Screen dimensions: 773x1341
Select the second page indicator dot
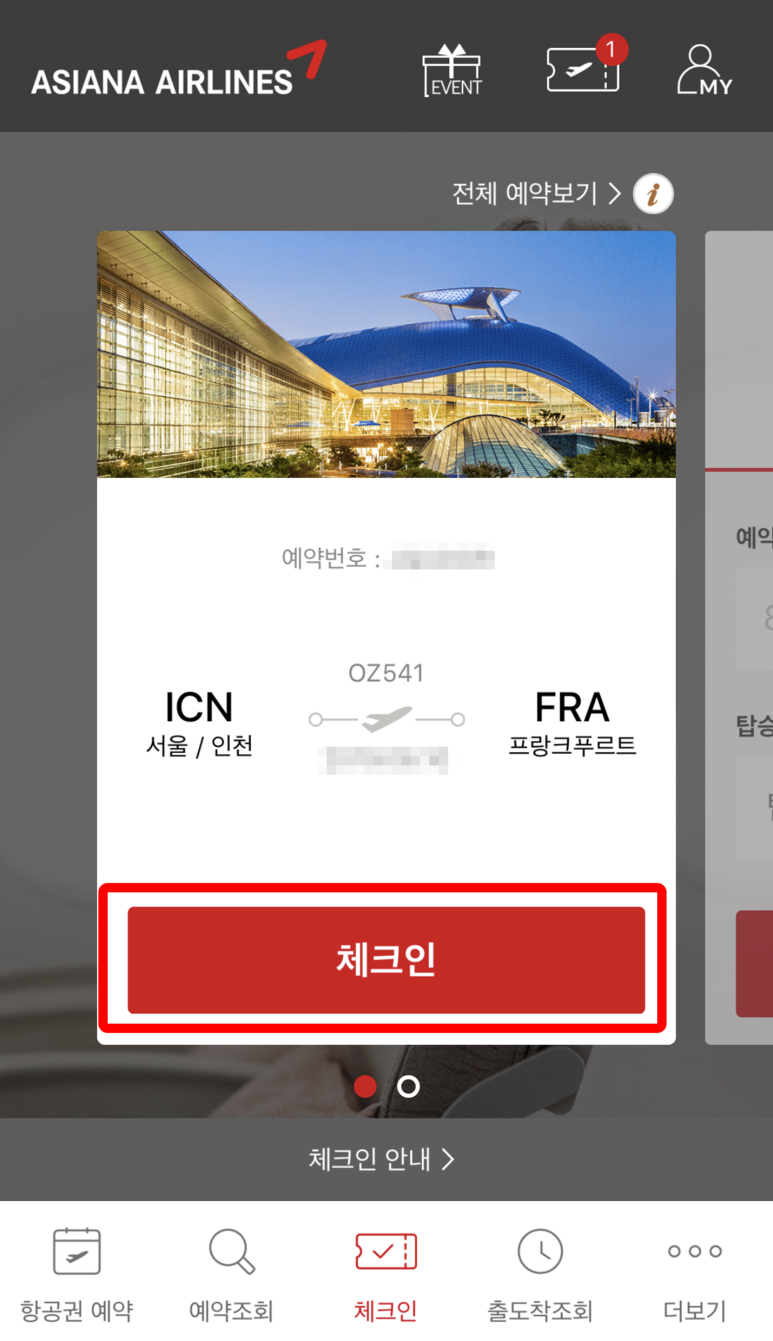pos(408,1086)
